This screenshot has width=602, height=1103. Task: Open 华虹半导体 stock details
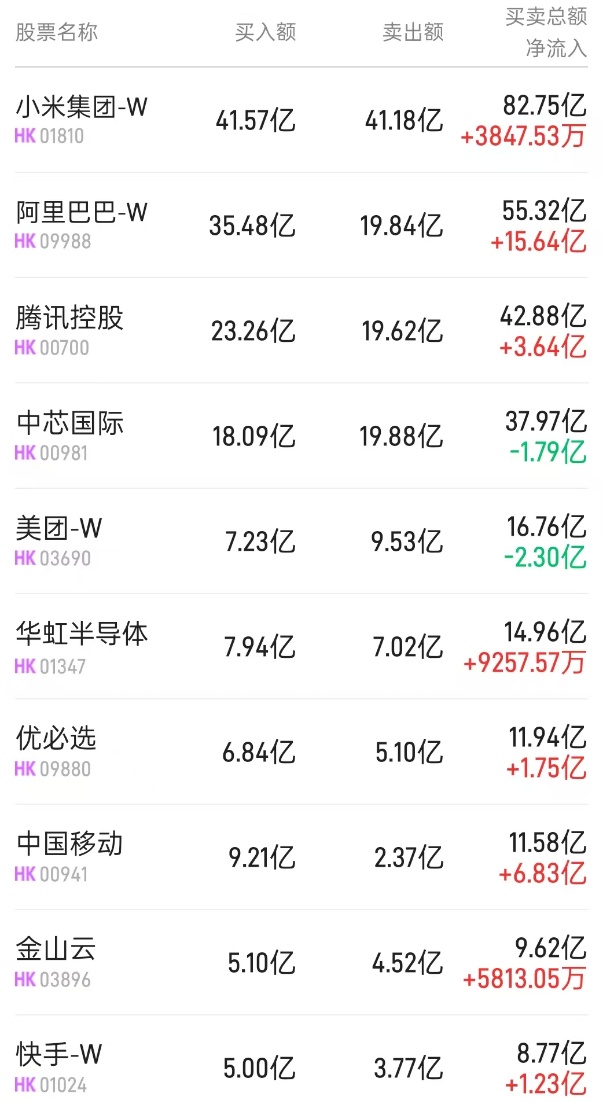click(x=82, y=634)
